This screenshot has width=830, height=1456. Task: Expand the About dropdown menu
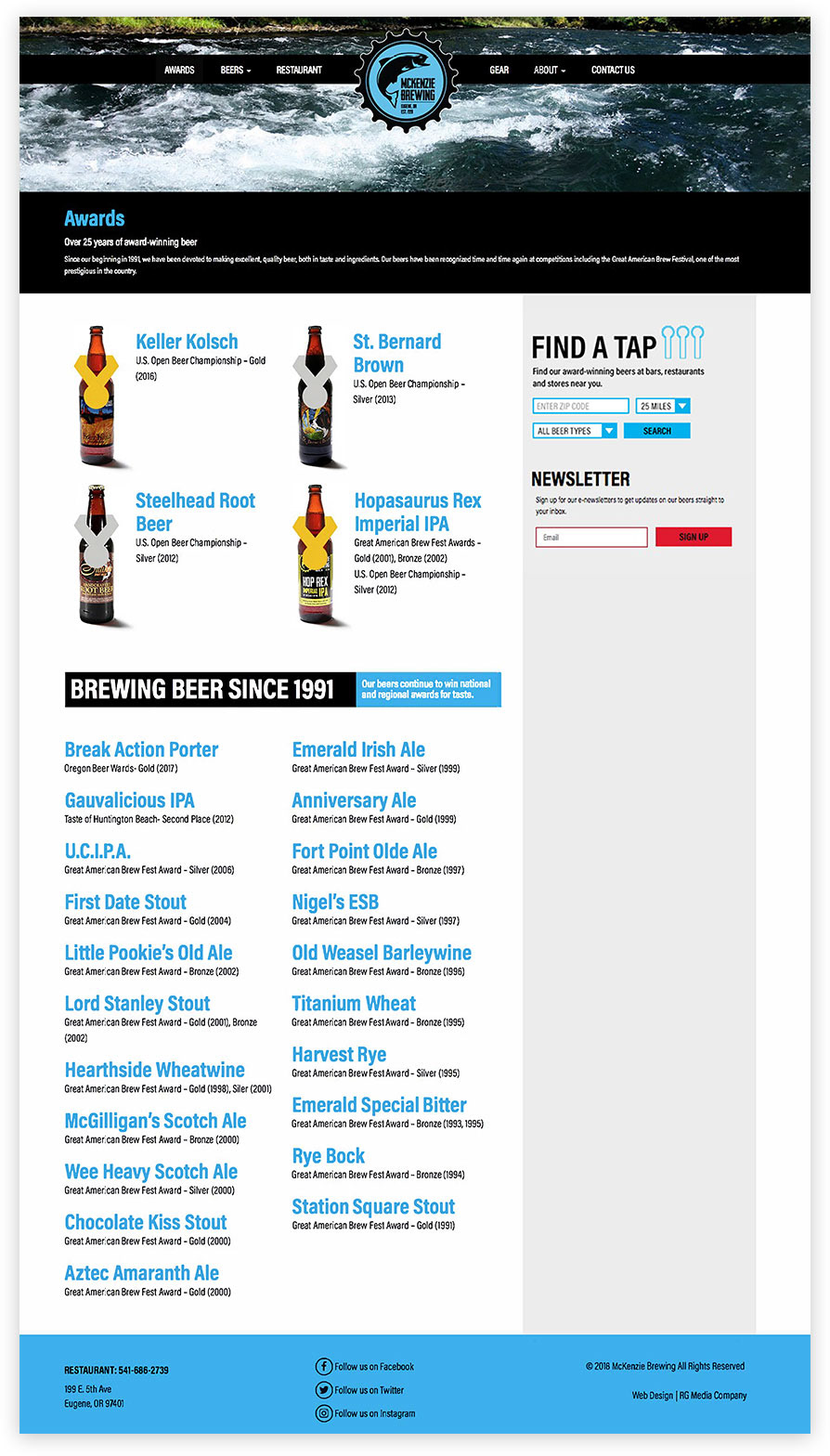coord(549,70)
